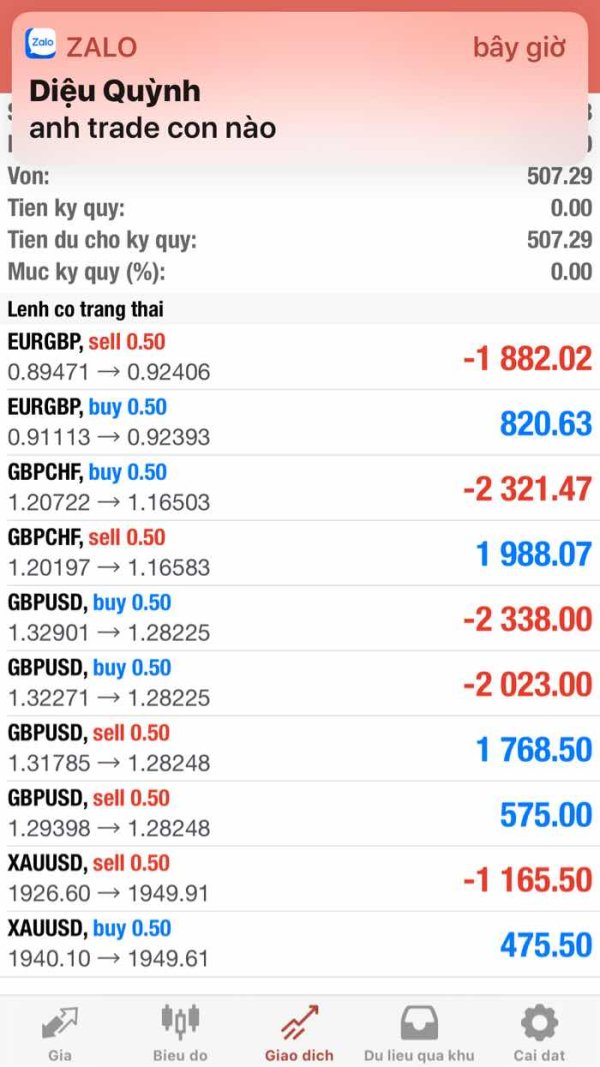
Task: Select the GBPCHF buy 0.50 order
Action: [x=300, y=487]
